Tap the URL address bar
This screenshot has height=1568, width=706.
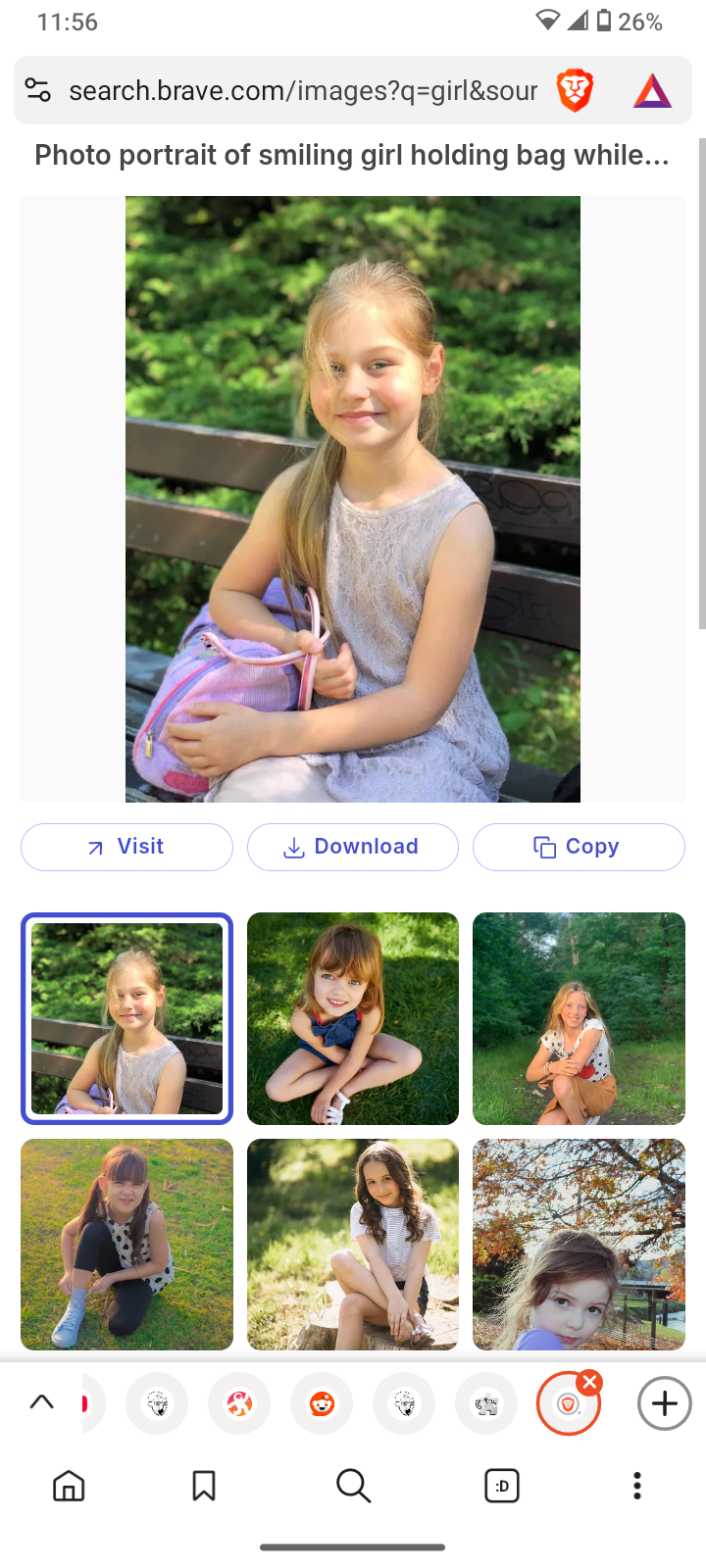click(x=302, y=91)
